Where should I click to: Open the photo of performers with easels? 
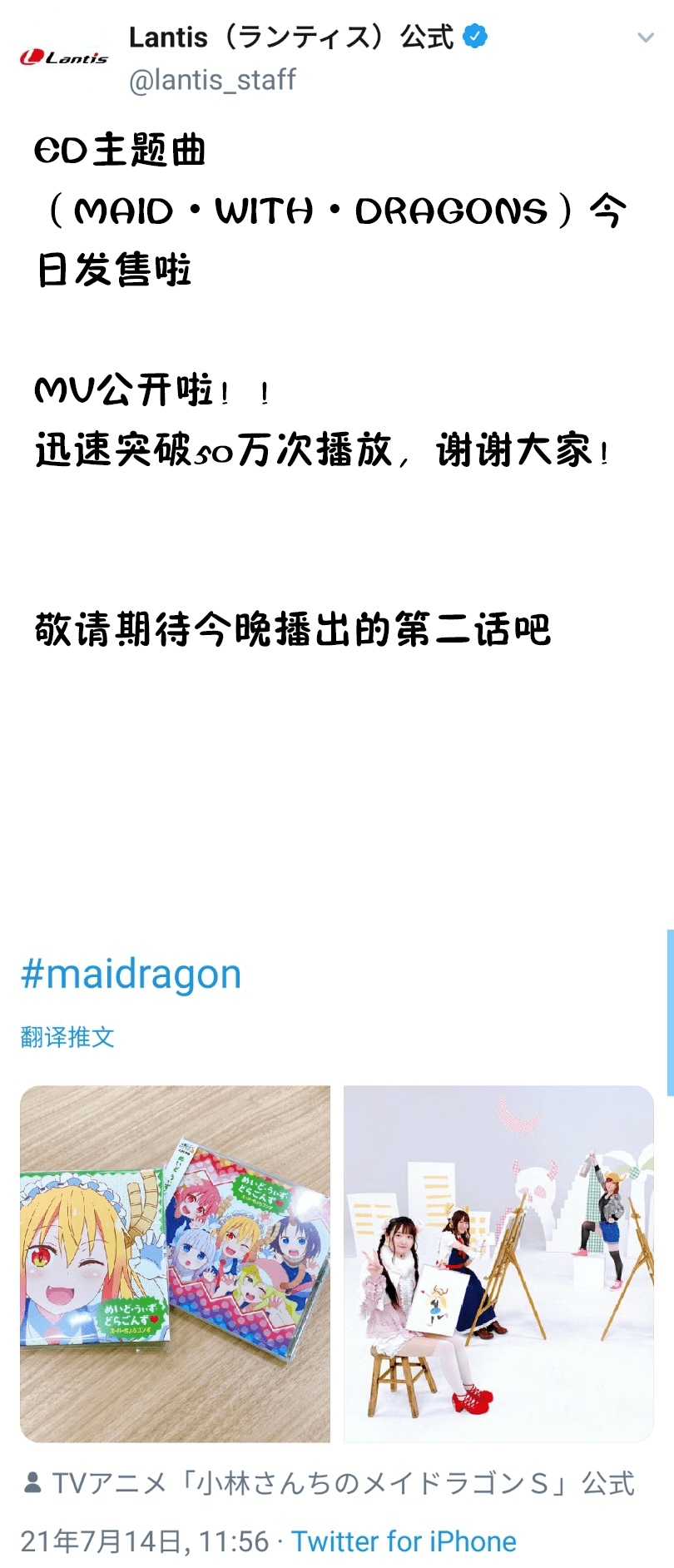[x=498, y=1263]
